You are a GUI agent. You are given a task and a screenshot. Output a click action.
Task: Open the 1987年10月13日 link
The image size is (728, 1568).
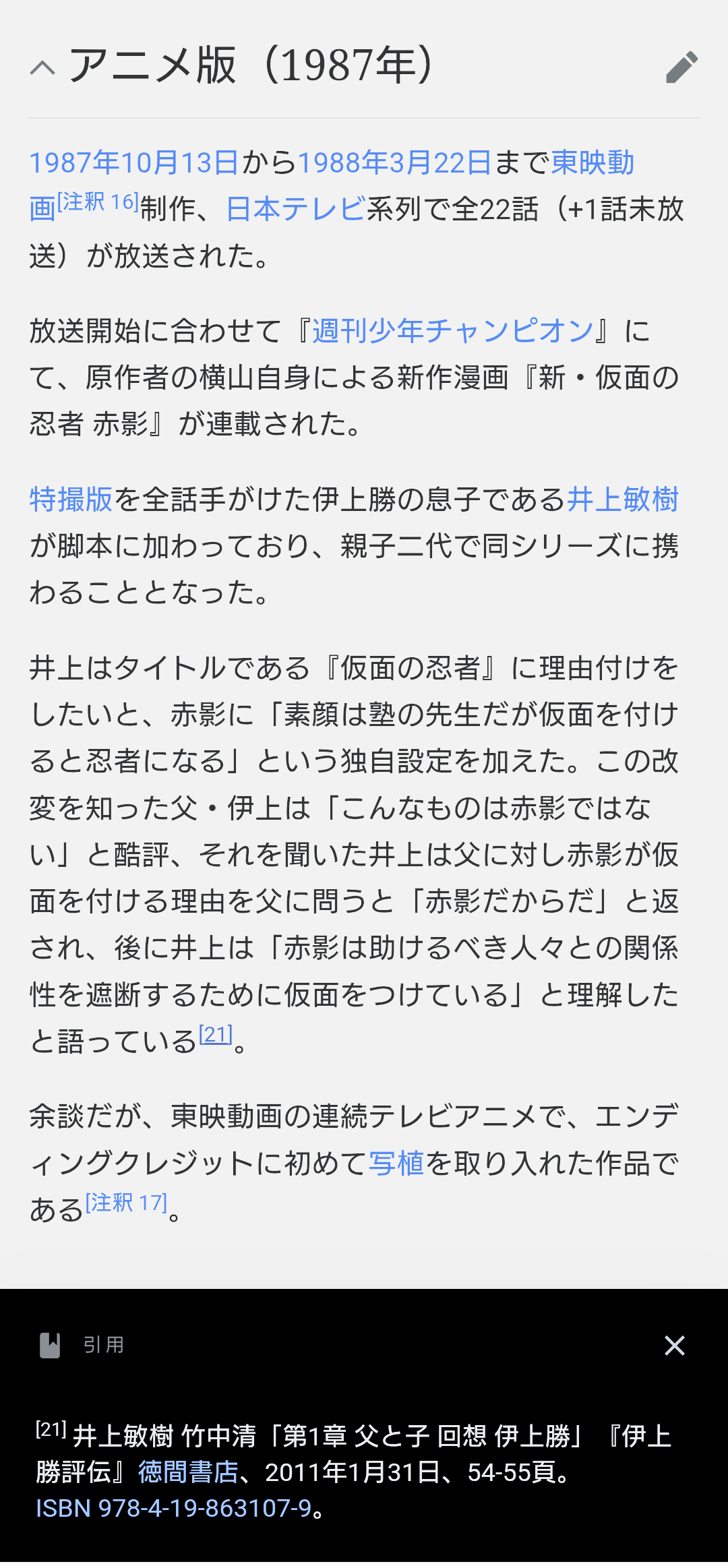(x=133, y=162)
